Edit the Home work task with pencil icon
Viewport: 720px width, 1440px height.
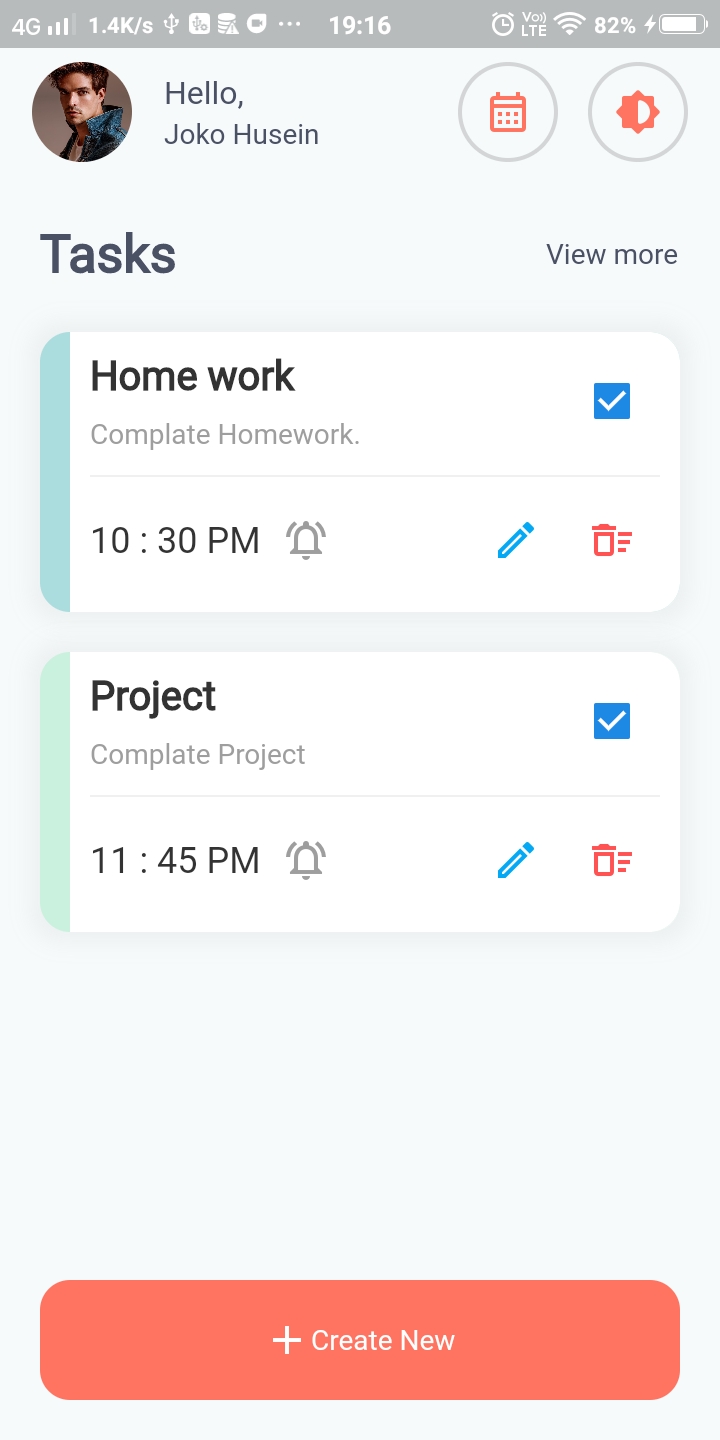click(x=515, y=540)
